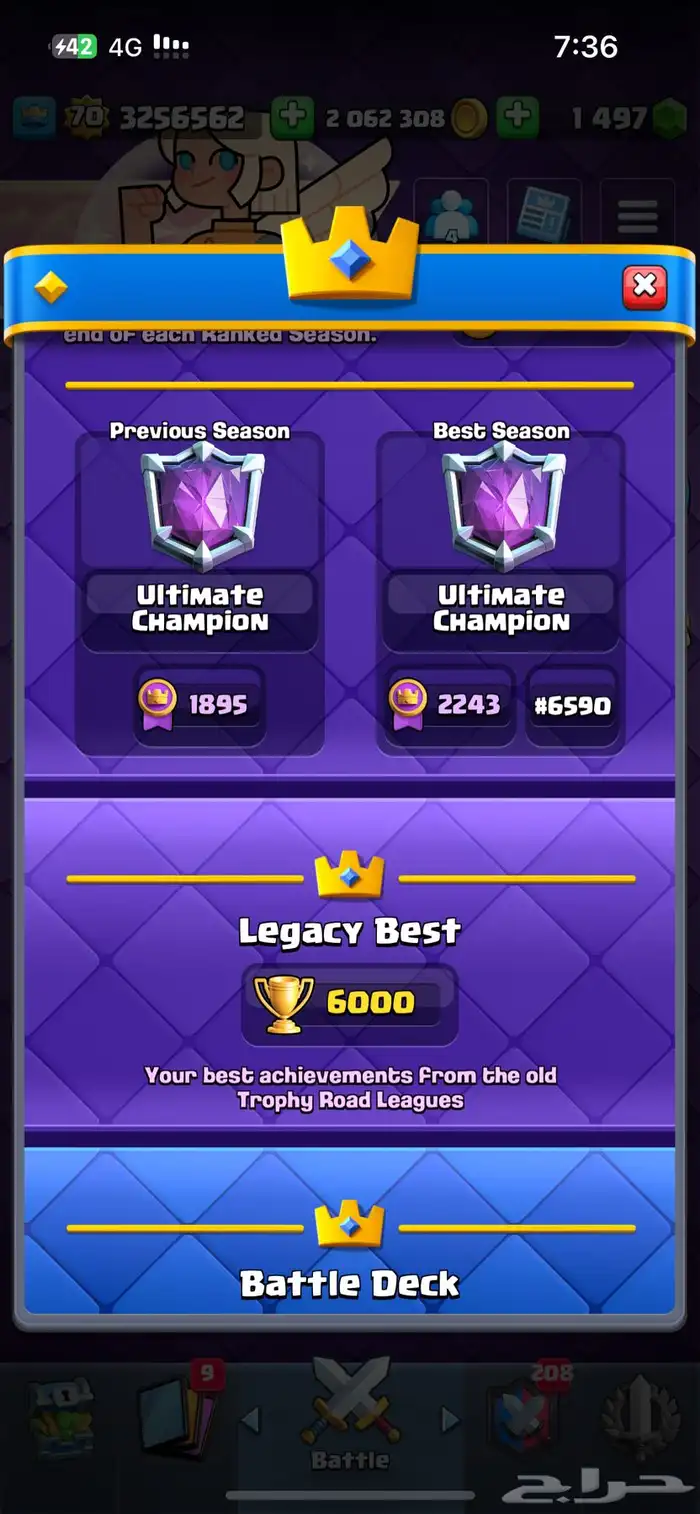Close the player profile popup
This screenshot has width=700, height=1514.
[644, 287]
